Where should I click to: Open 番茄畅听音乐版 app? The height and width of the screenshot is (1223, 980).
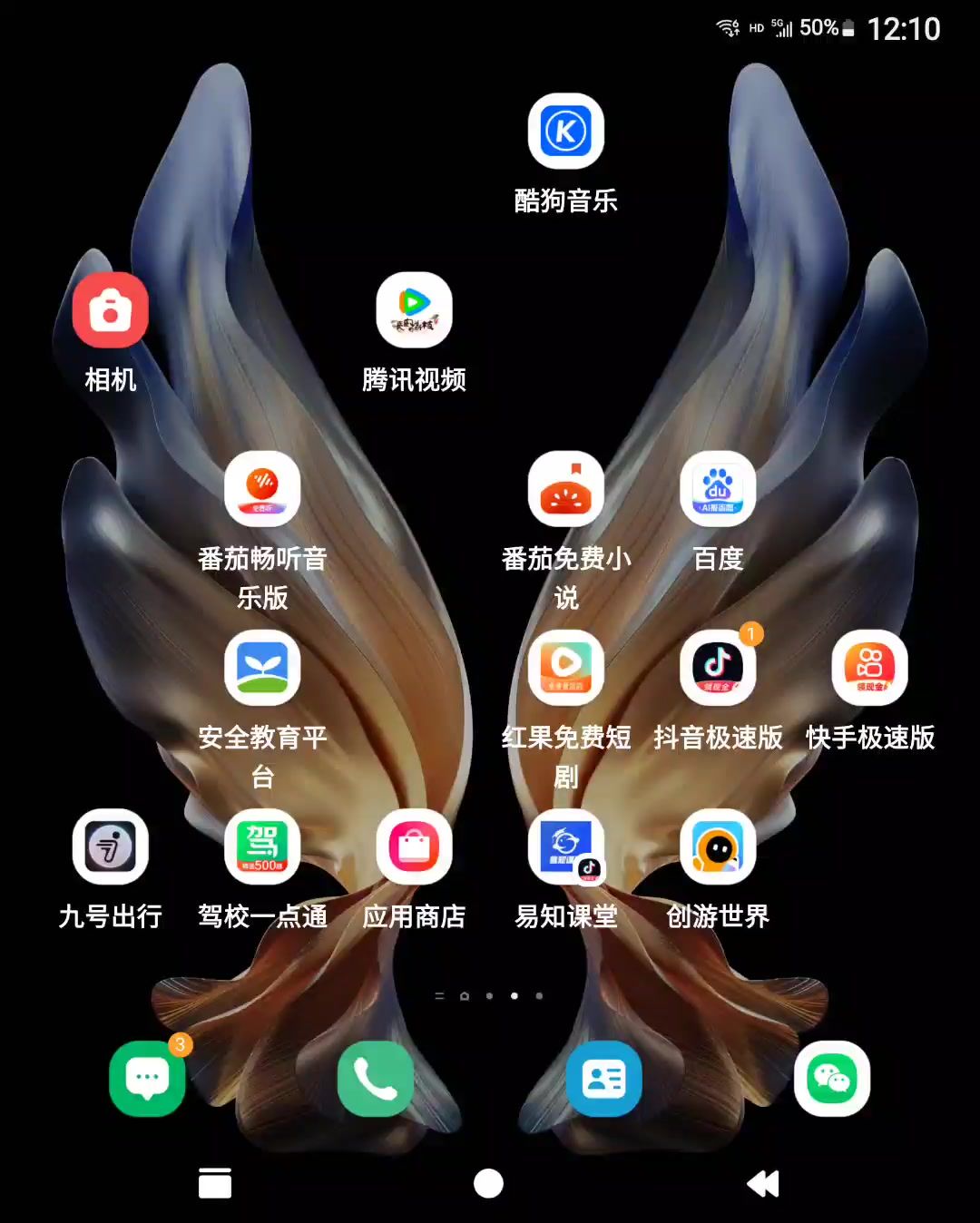pyautogui.click(x=262, y=489)
